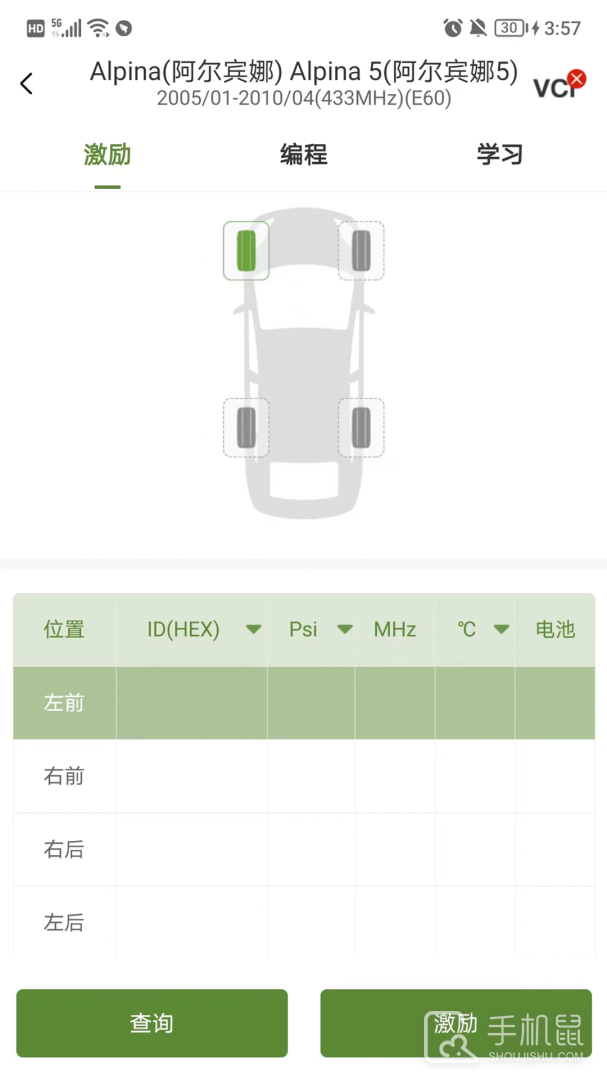Image resolution: width=607 pixels, height=1080 pixels.
Task: Select the 激励 tab
Action: (107, 155)
